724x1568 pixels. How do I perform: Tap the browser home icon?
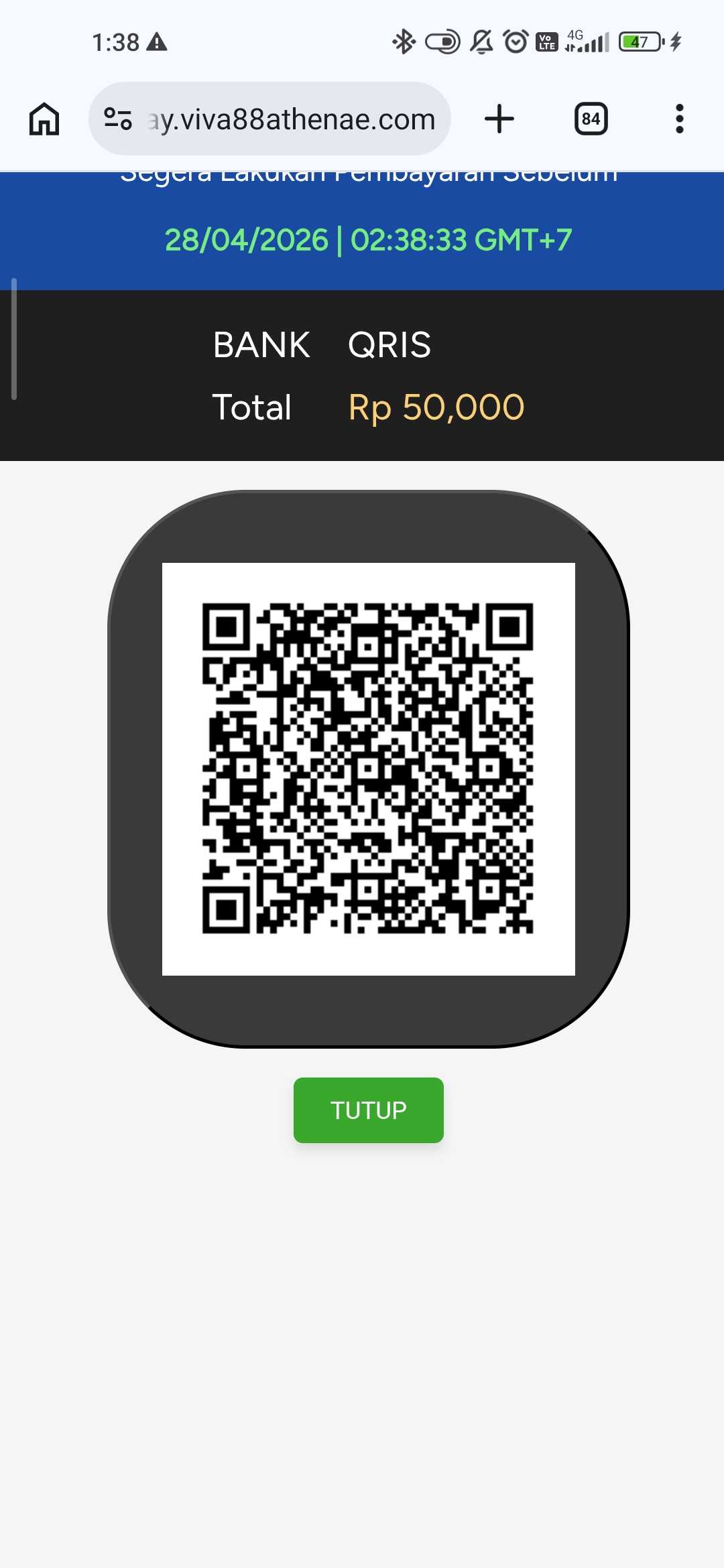[x=44, y=119]
